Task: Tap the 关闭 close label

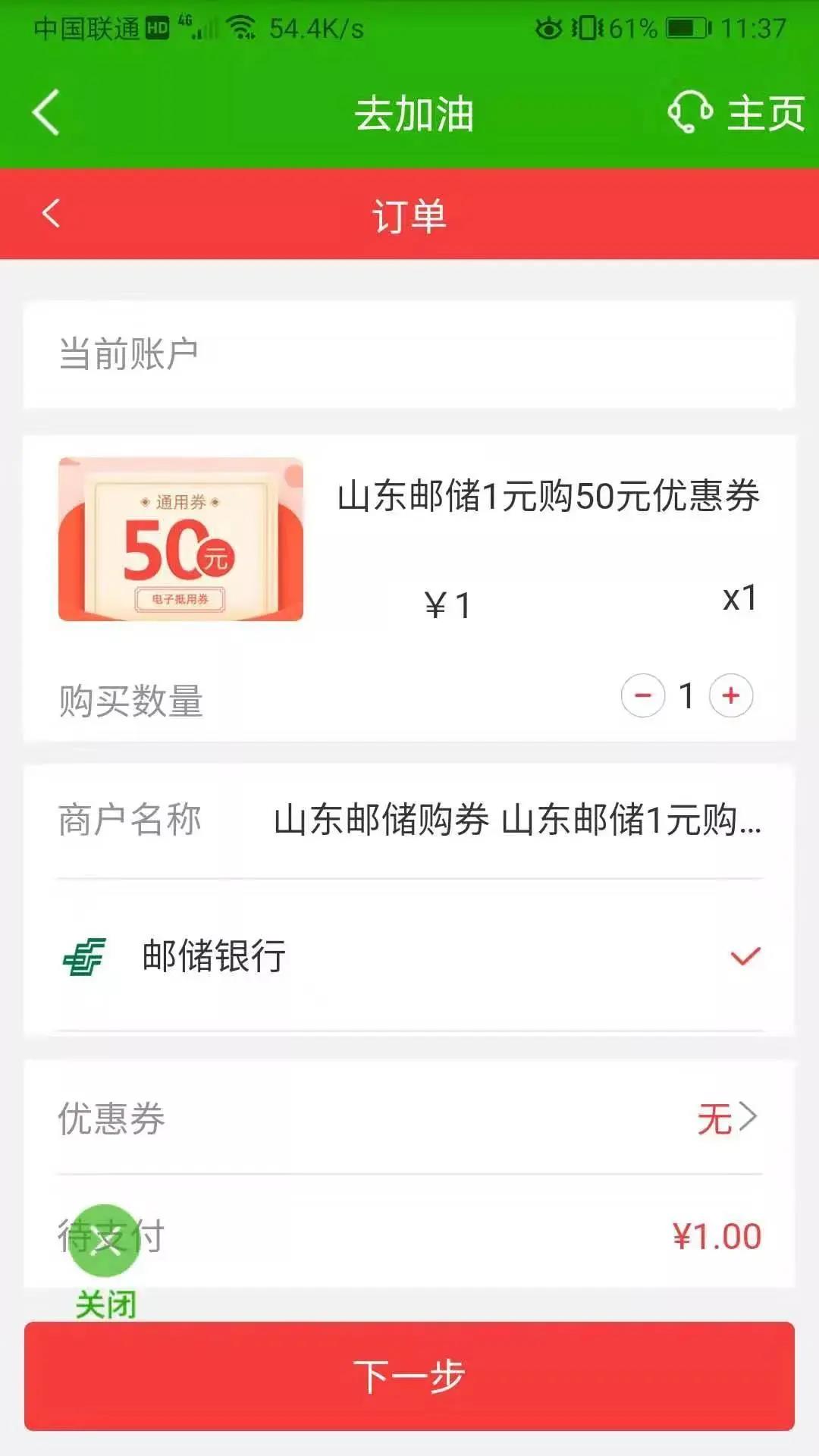Action: point(104,1303)
